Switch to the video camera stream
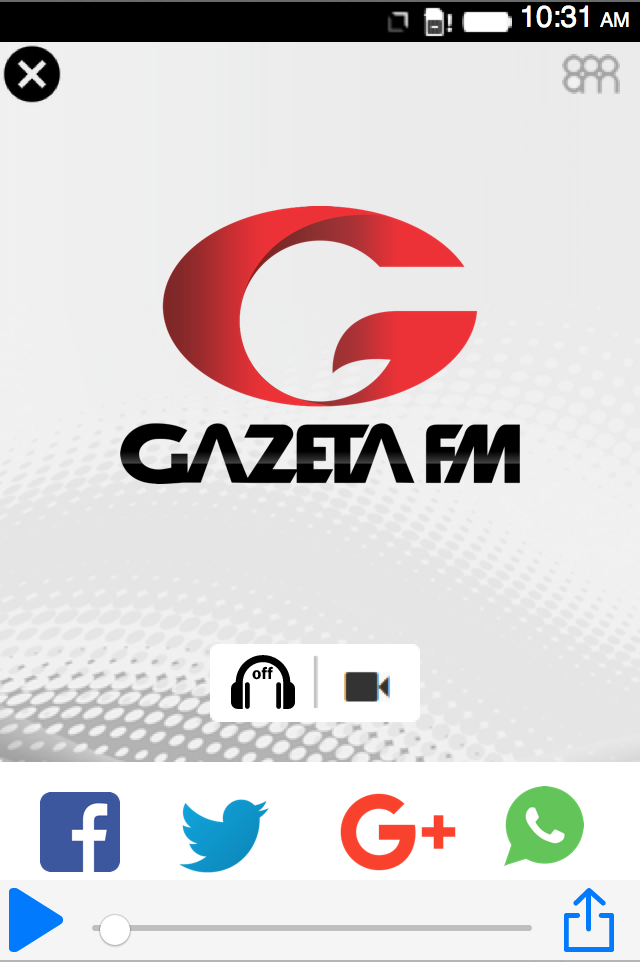 [x=366, y=686]
